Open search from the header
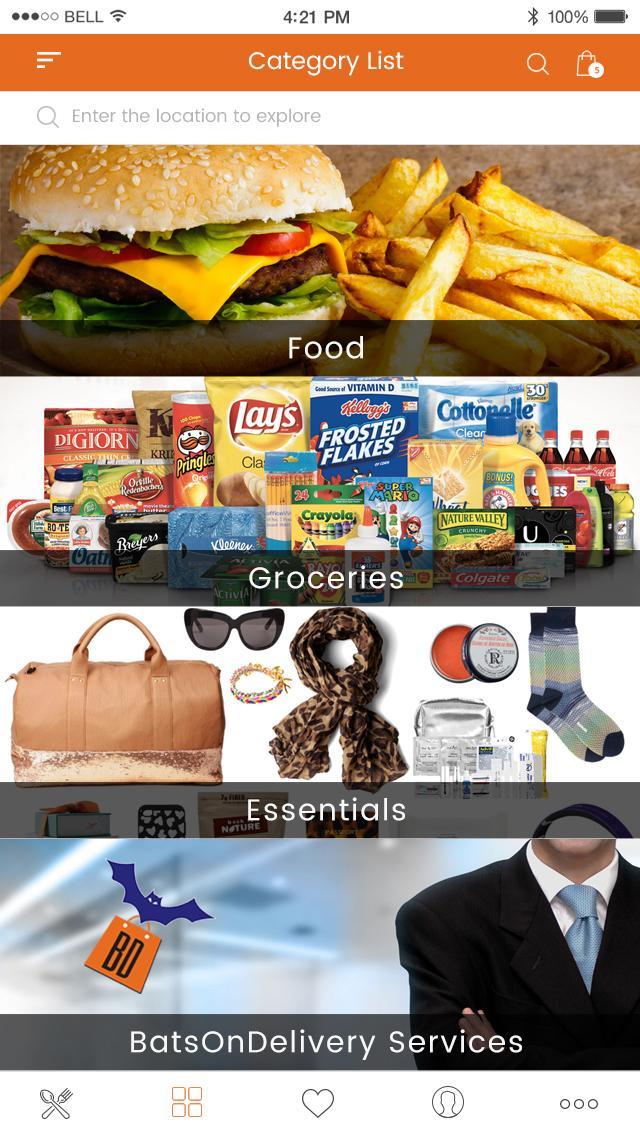The width and height of the screenshot is (640, 1136). tap(538, 64)
